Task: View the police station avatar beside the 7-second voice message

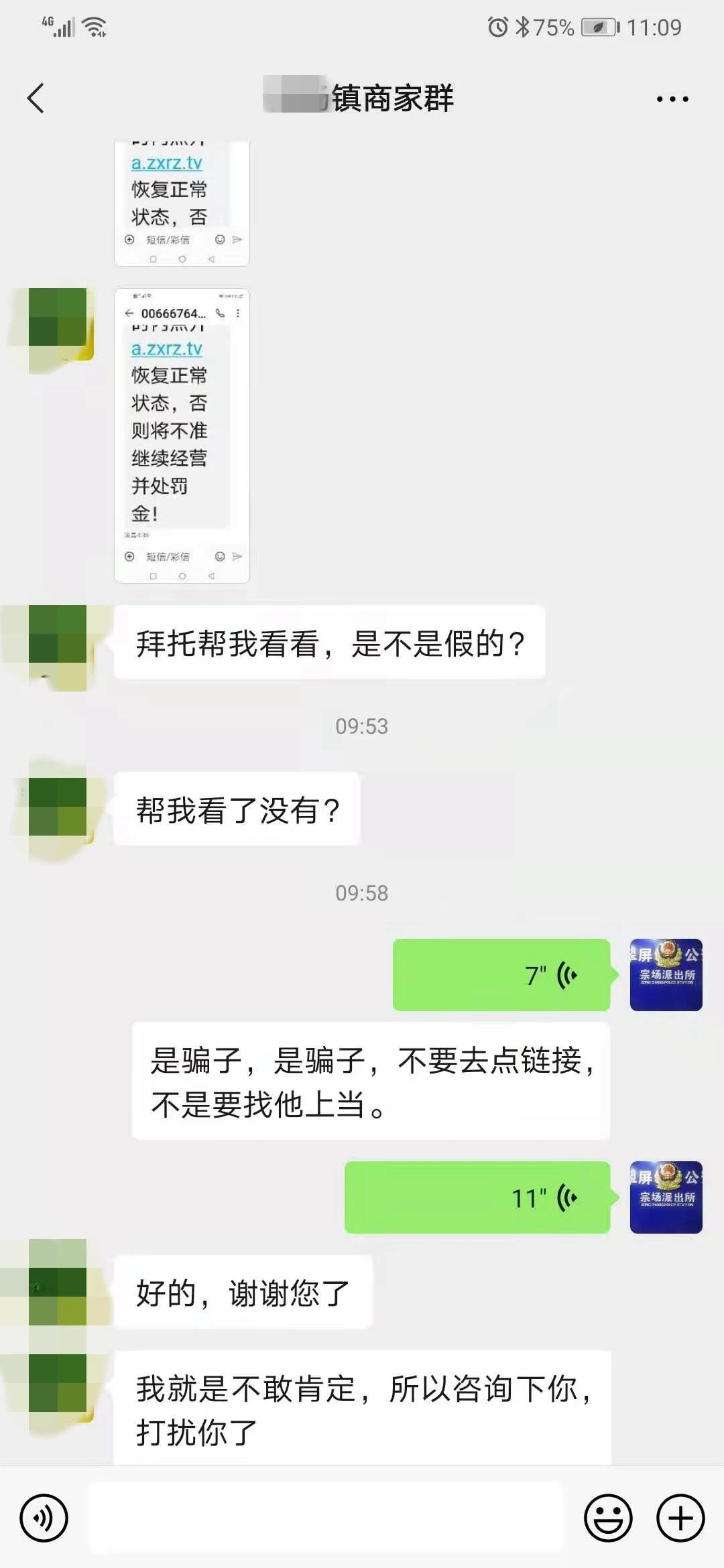Action: (x=666, y=975)
